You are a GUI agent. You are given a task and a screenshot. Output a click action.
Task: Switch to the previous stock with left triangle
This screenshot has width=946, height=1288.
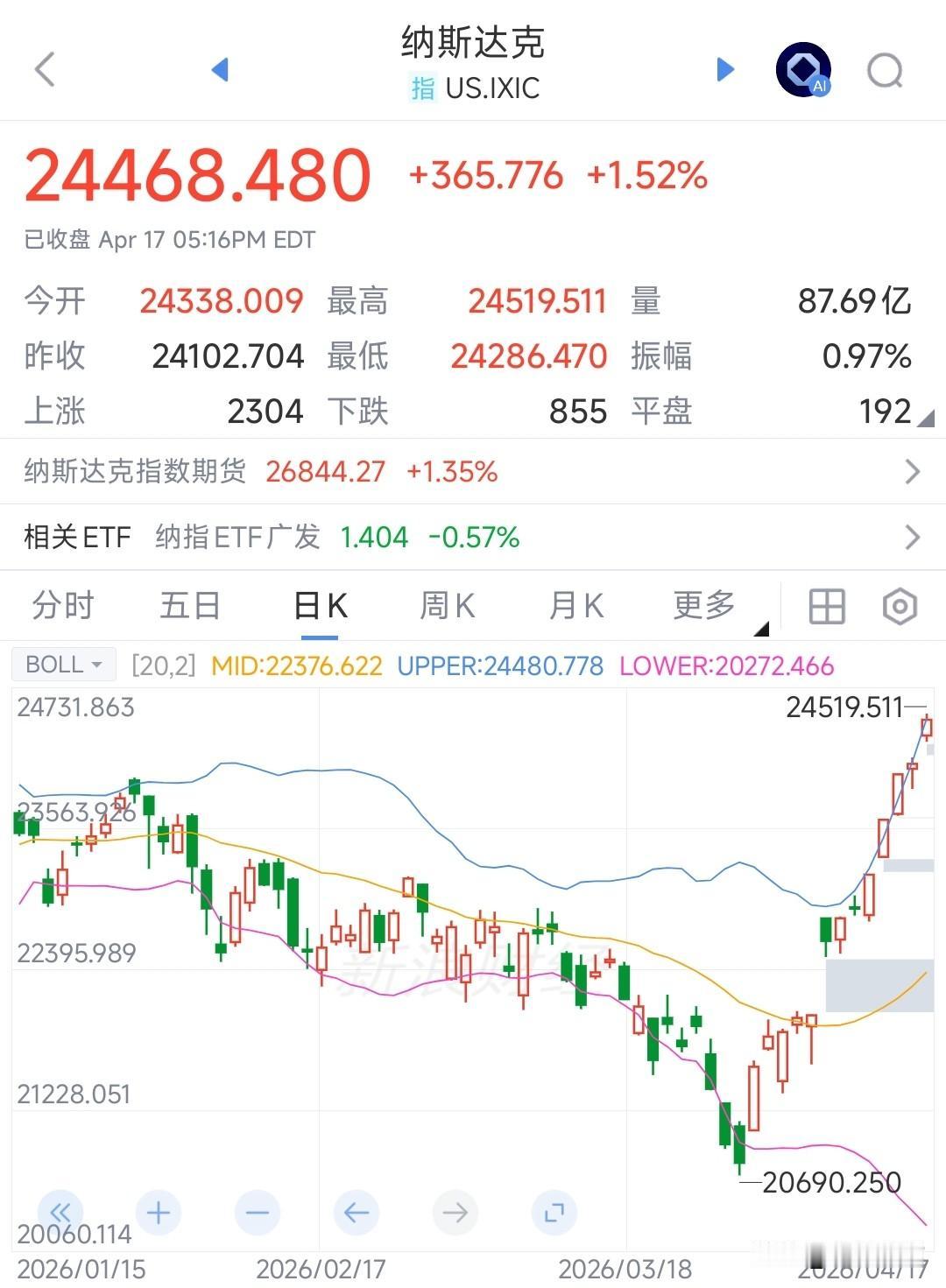click(220, 69)
